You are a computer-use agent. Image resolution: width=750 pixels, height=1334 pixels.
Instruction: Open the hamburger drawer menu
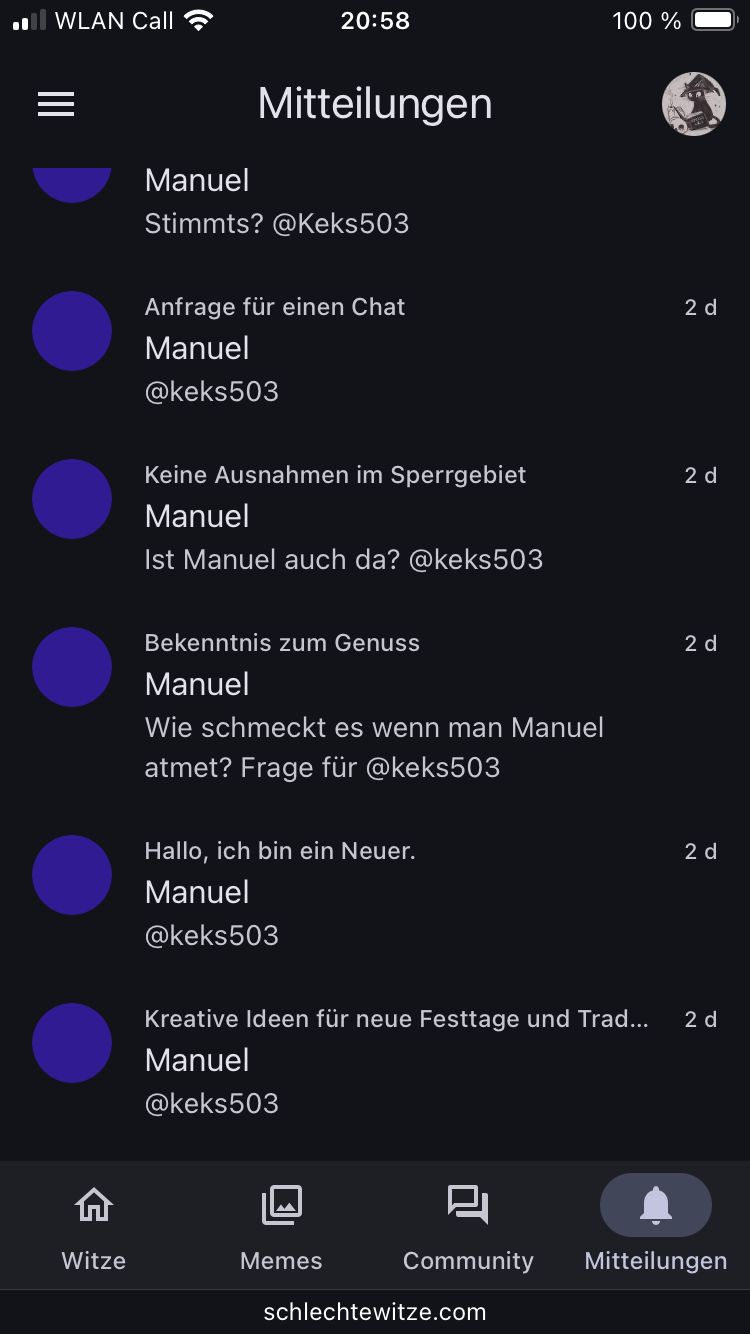(x=56, y=104)
